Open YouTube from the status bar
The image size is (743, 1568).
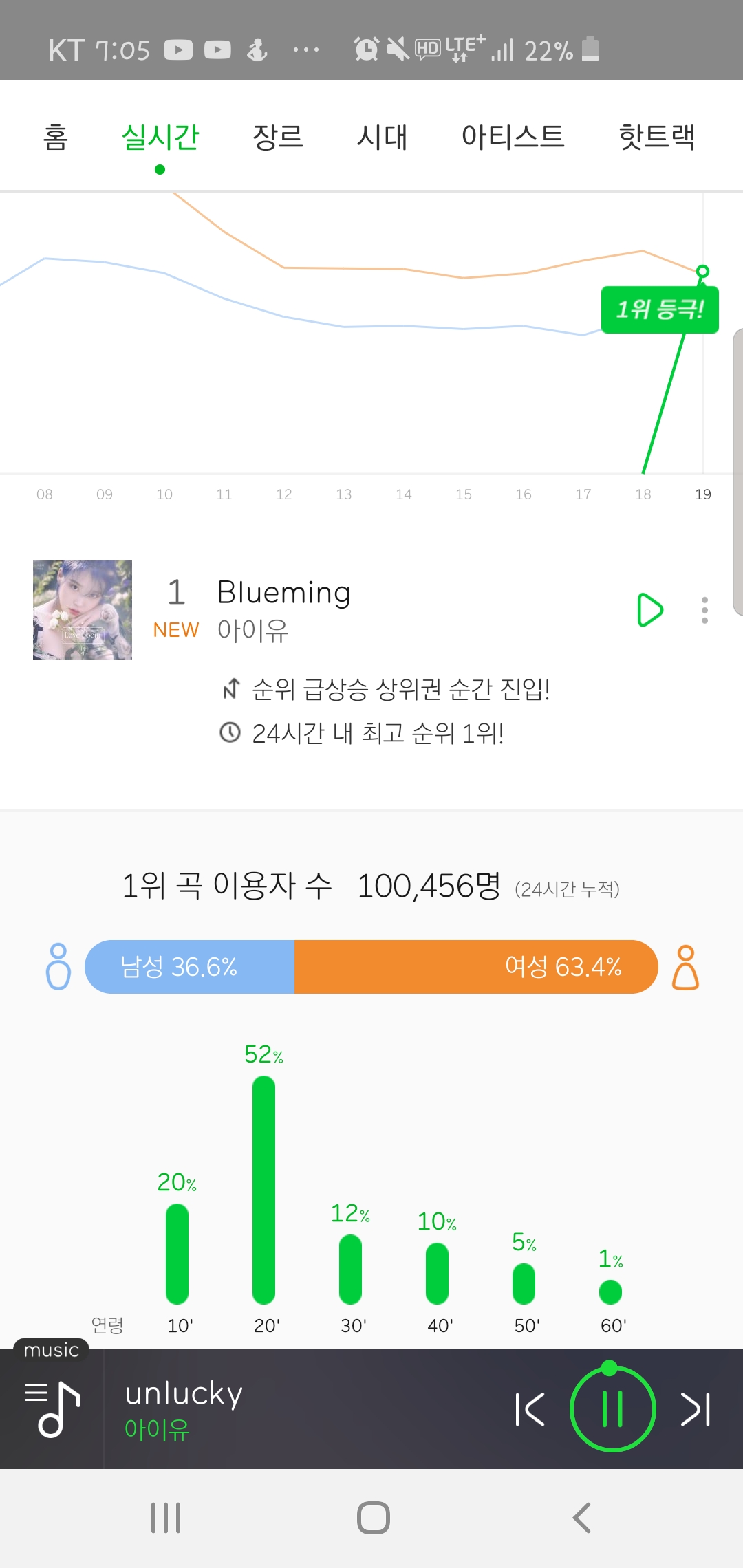click(177, 49)
